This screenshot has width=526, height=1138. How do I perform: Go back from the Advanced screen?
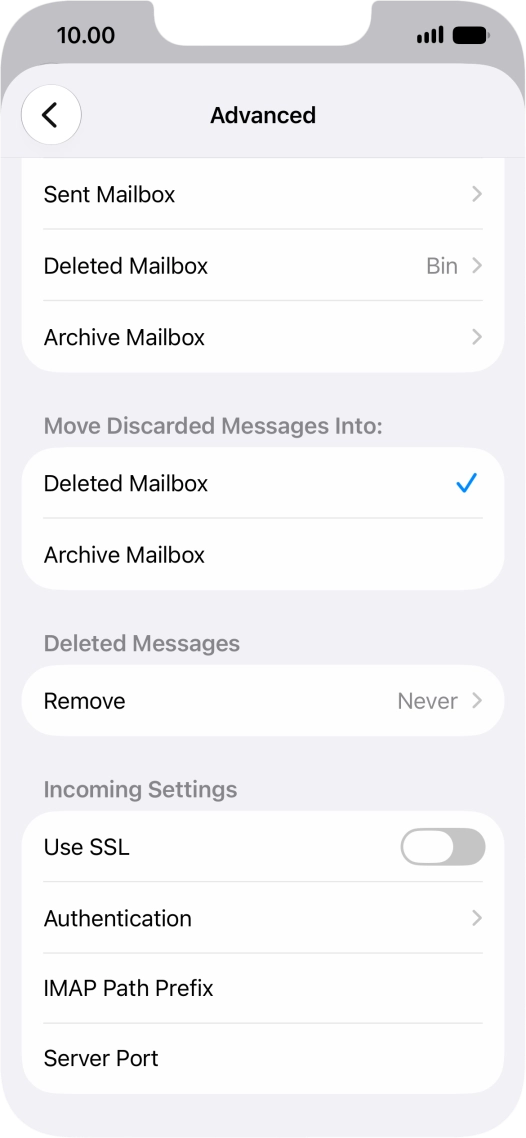[51, 115]
